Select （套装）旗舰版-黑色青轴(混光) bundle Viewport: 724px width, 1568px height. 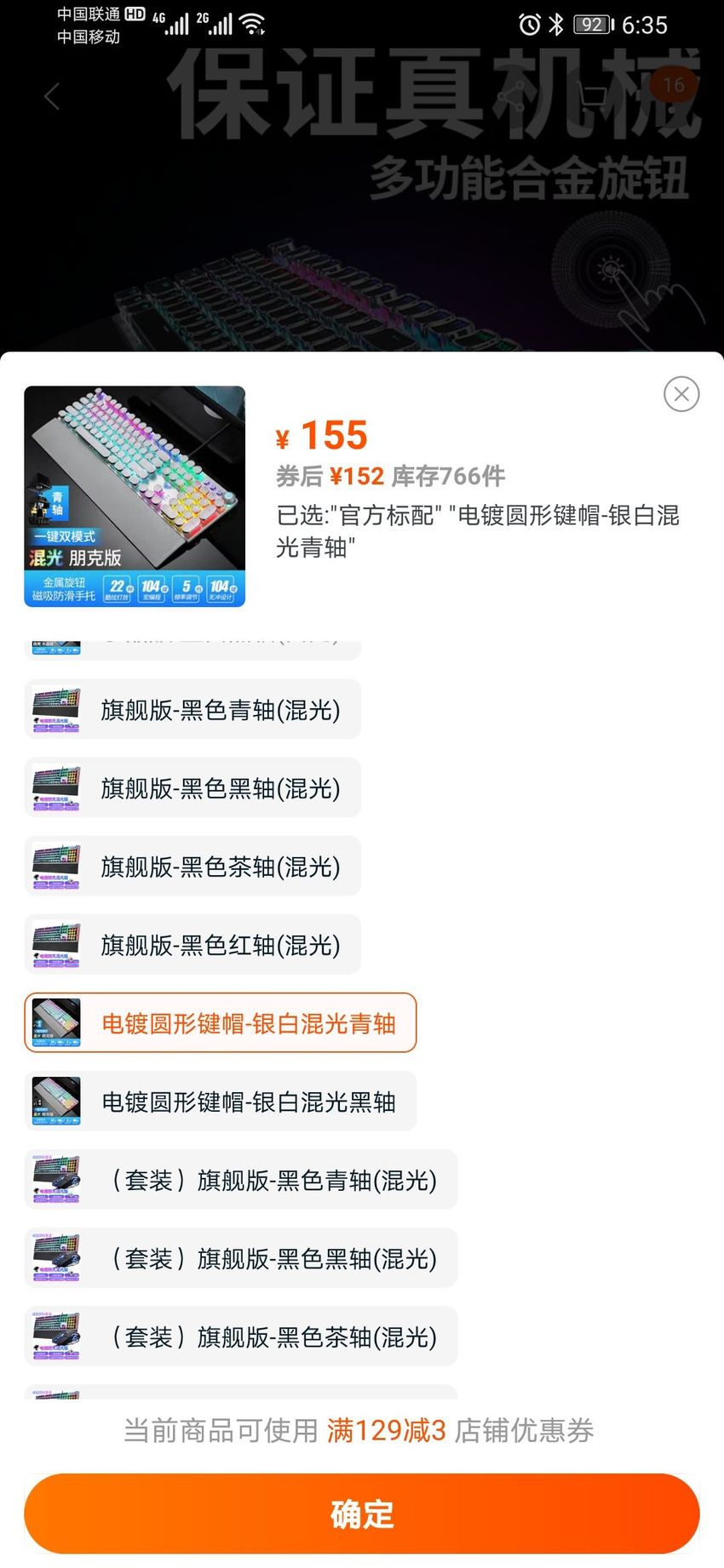point(241,1179)
